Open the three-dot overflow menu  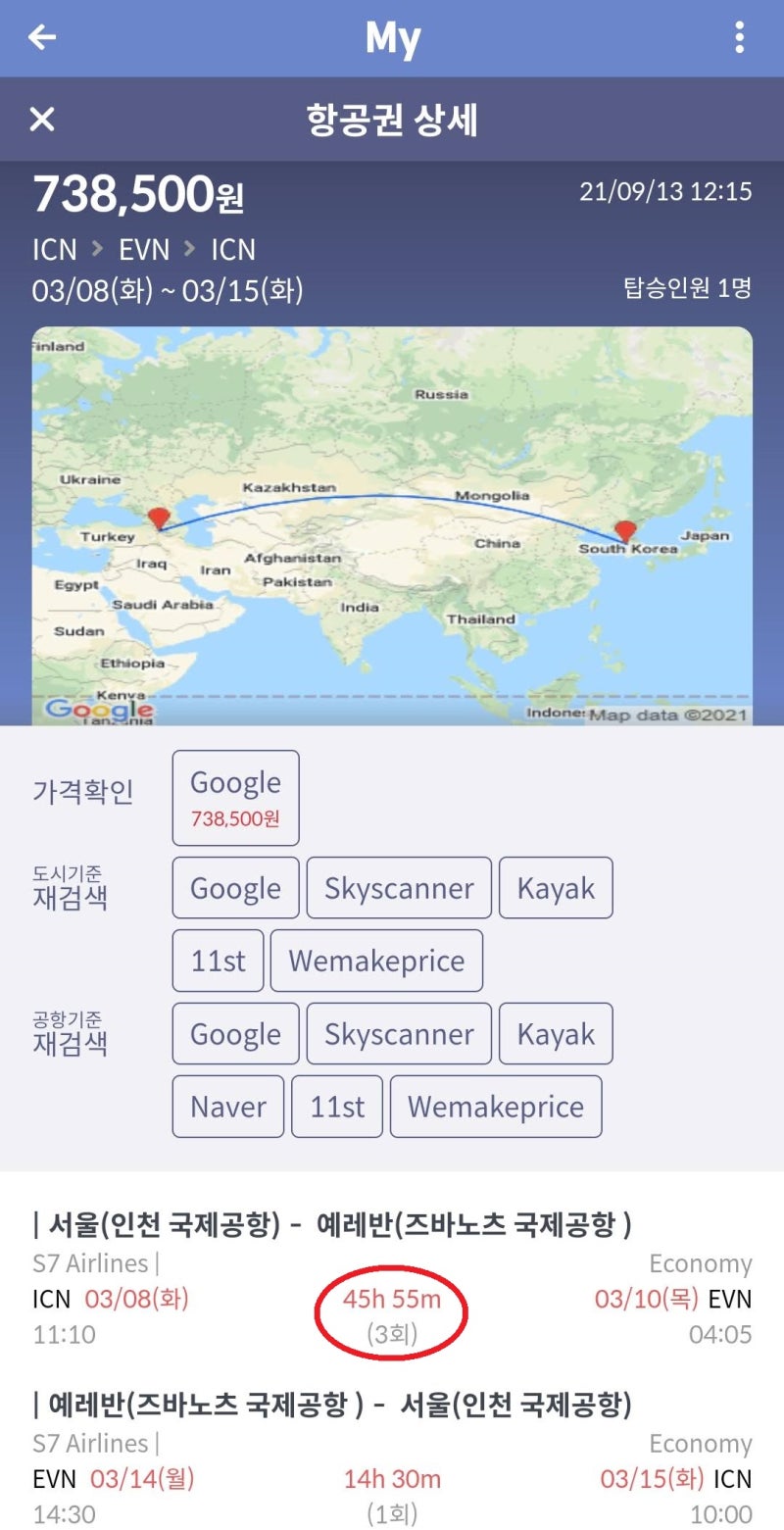tap(739, 37)
